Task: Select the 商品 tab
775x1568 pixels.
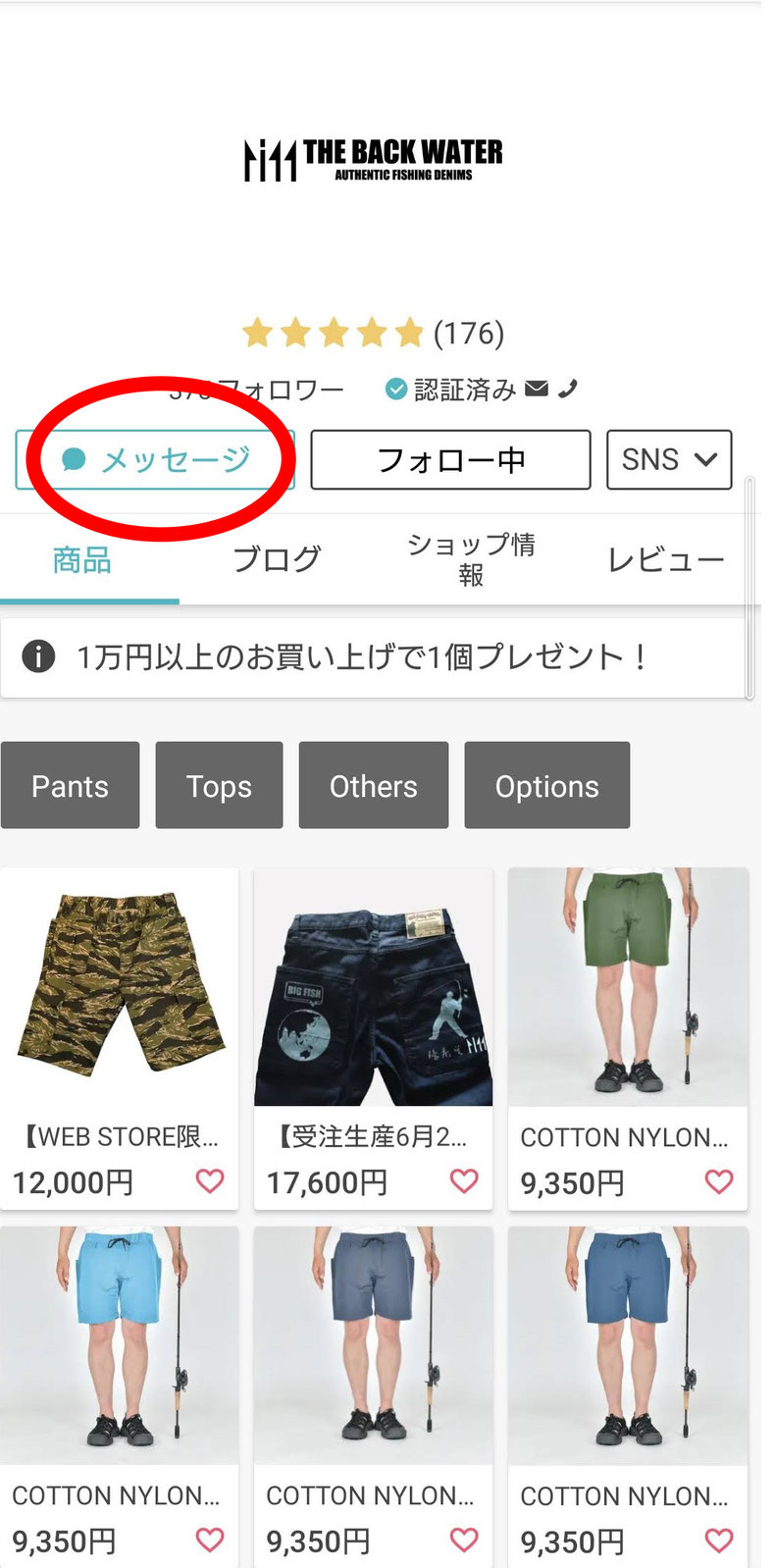Action: (x=82, y=561)
